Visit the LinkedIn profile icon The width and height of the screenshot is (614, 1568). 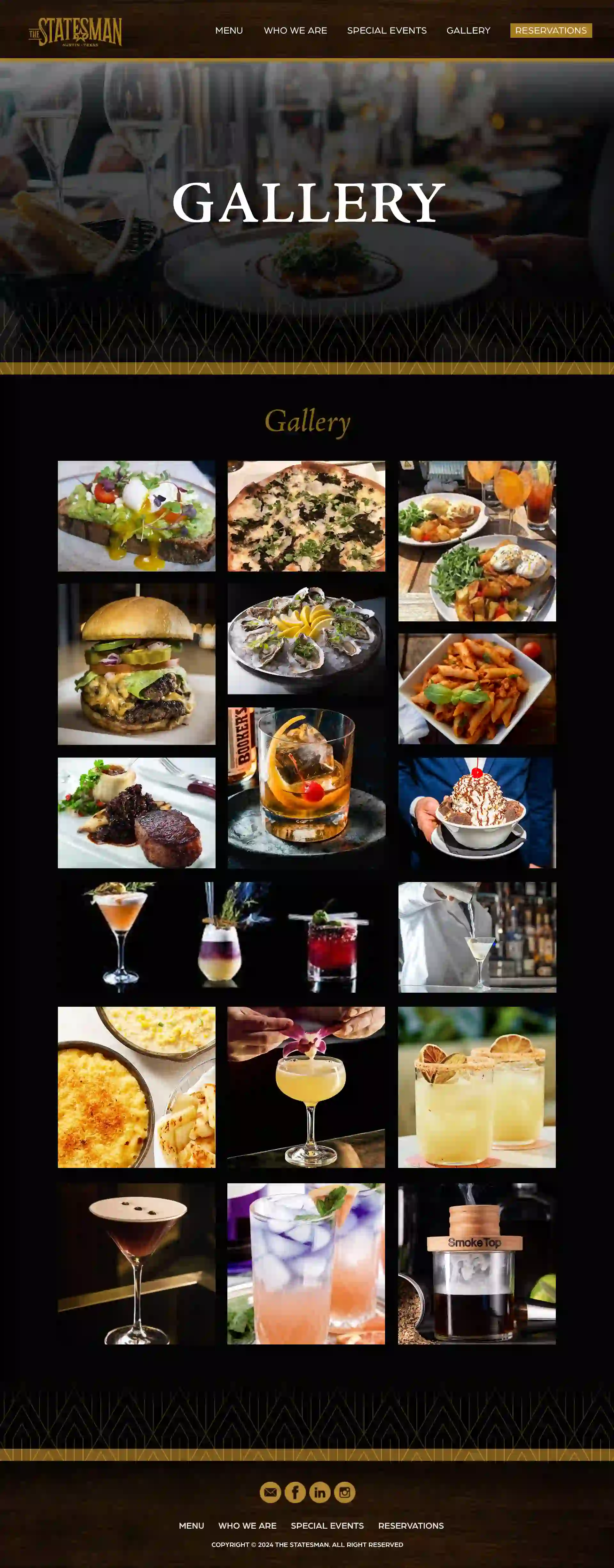point(319,1492)
